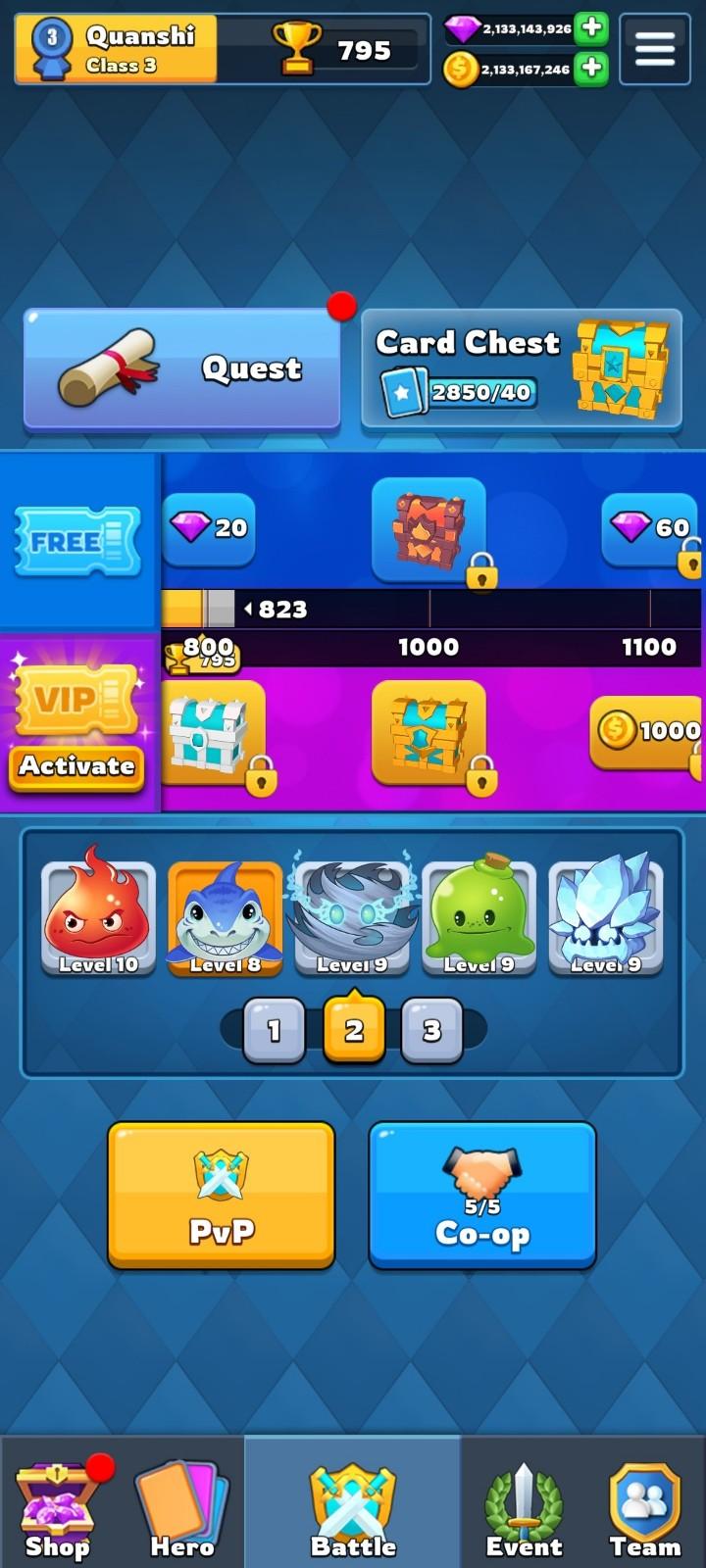
Task: Open the Quanshi player profile
Action: 116,49
